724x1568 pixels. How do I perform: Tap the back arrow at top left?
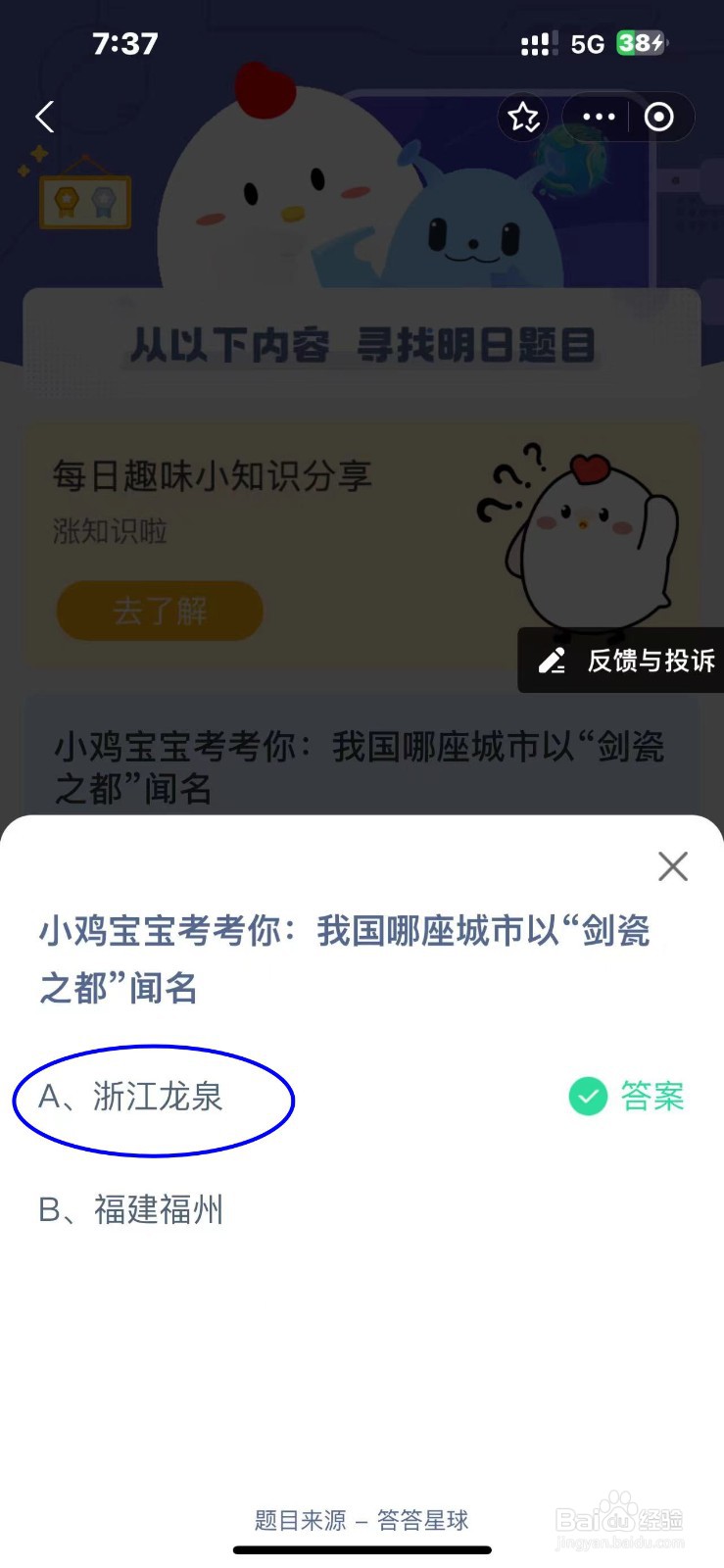(x=43, y=117)
